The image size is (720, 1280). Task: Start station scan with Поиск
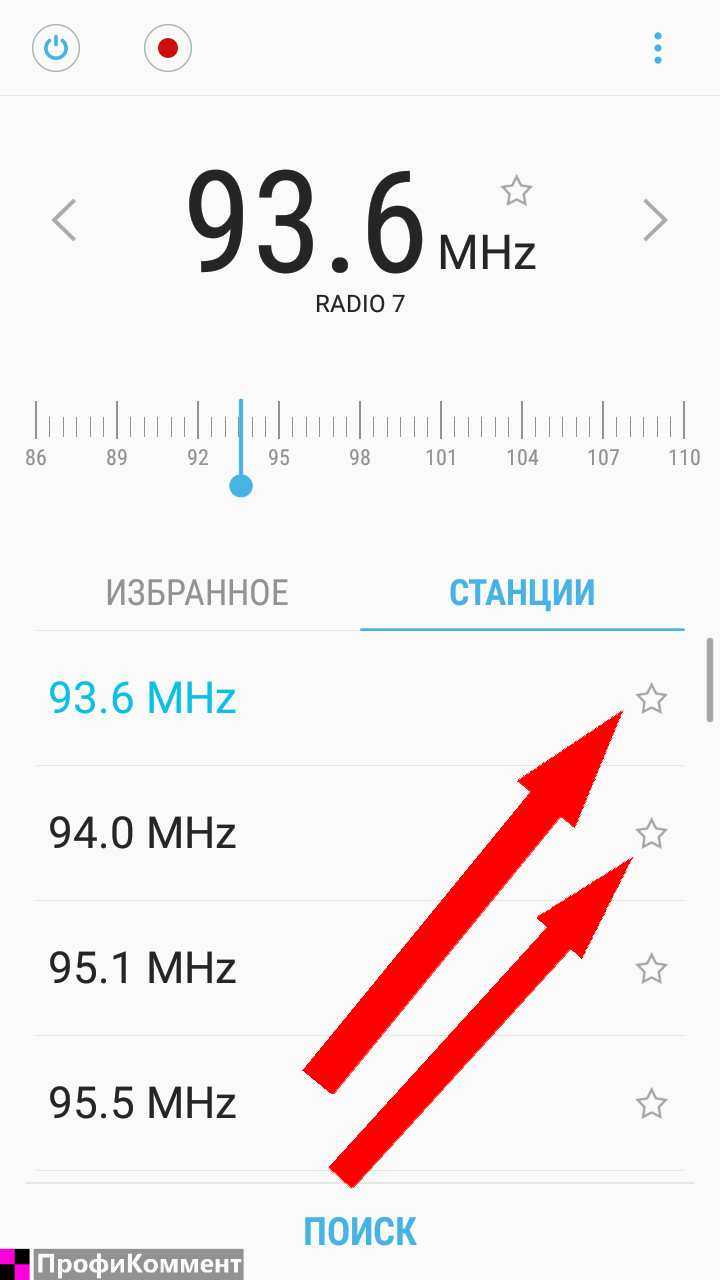(x=360, y=1231)
